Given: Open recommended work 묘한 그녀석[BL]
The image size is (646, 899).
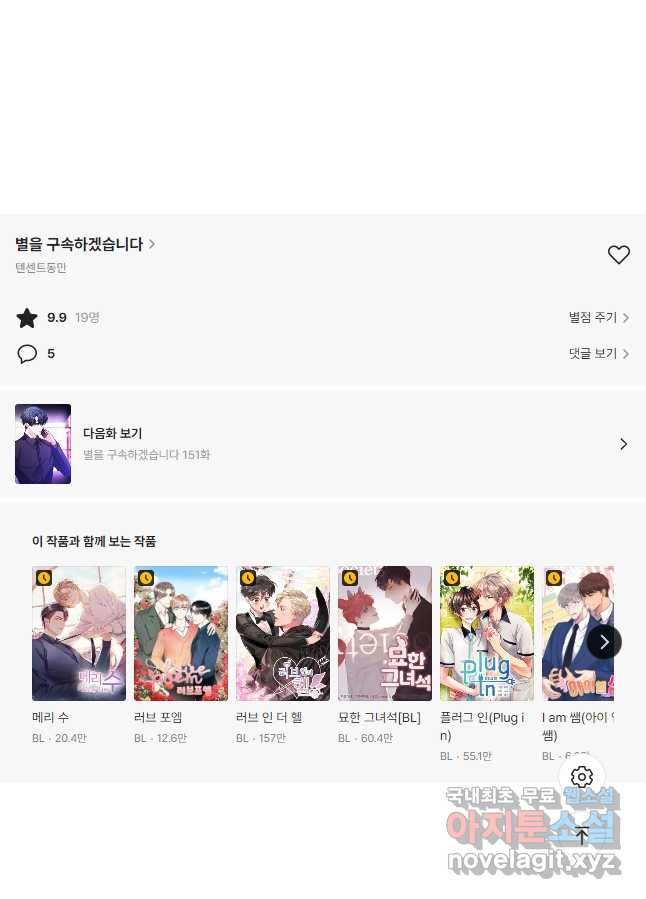Looking at the screenshot, I should [x=385, y=634].
